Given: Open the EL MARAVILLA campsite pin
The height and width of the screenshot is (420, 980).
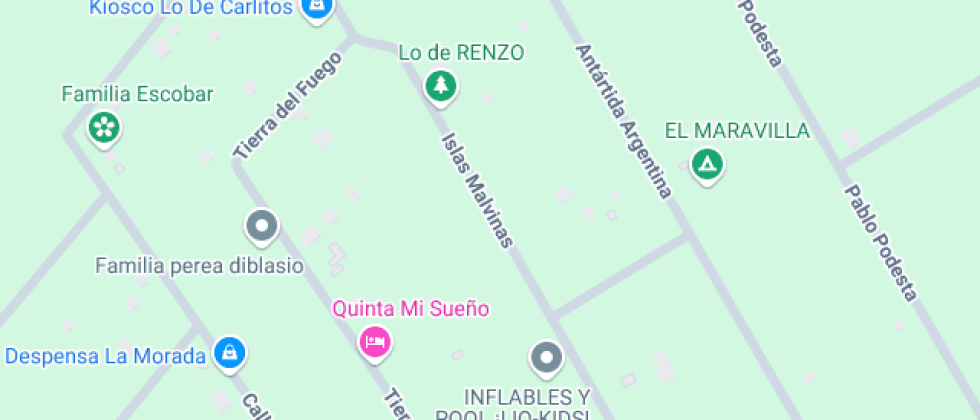Looking at the screenshot, I should 707,164.
